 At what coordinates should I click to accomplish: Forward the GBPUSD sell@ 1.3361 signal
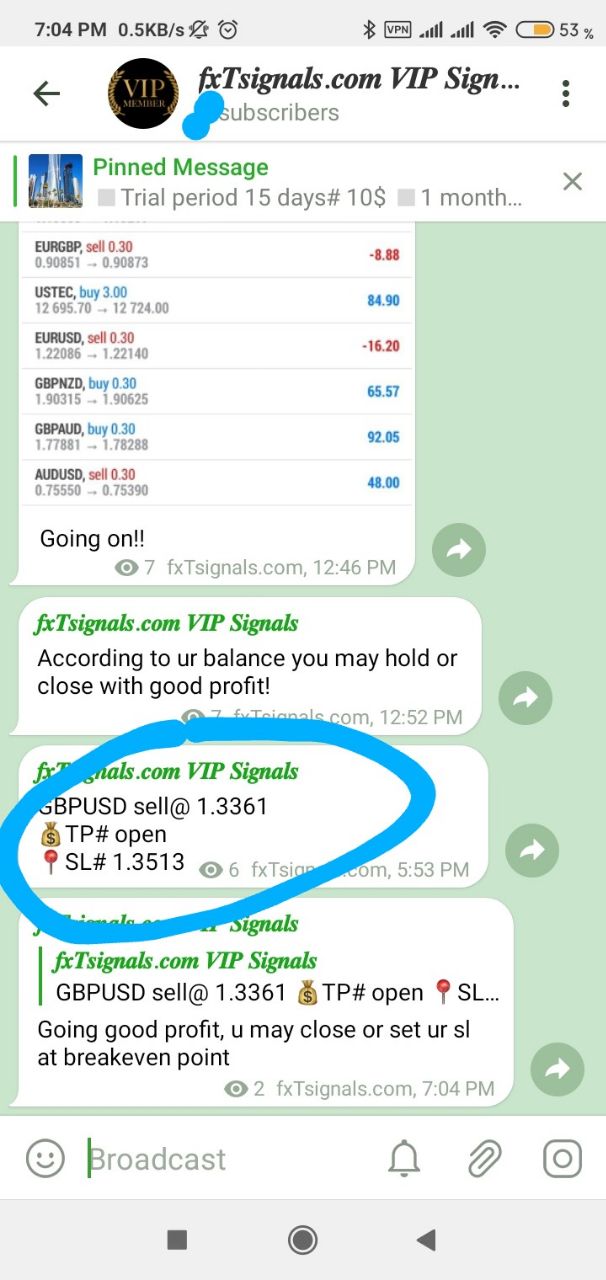[532, 850]
